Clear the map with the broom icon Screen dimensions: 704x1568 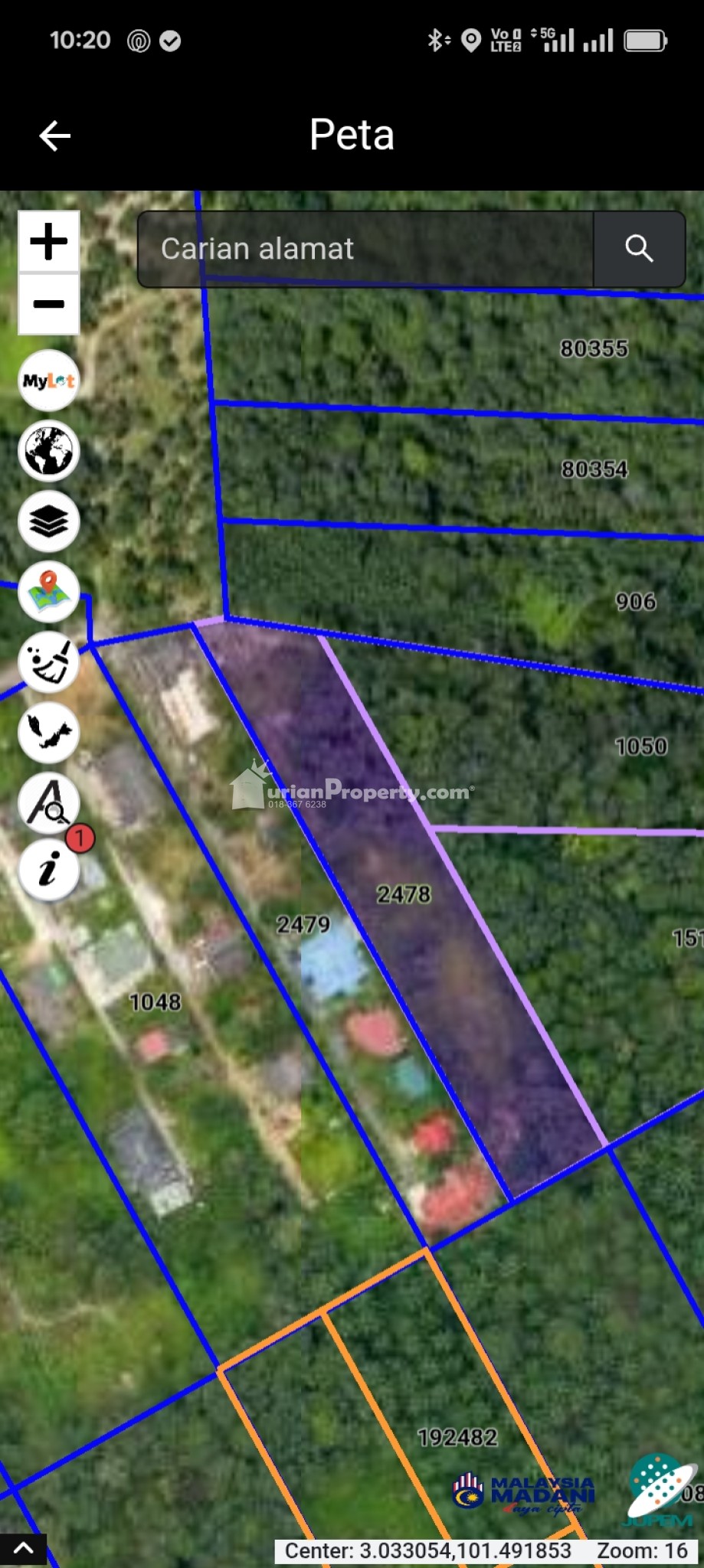coord(49,662)
